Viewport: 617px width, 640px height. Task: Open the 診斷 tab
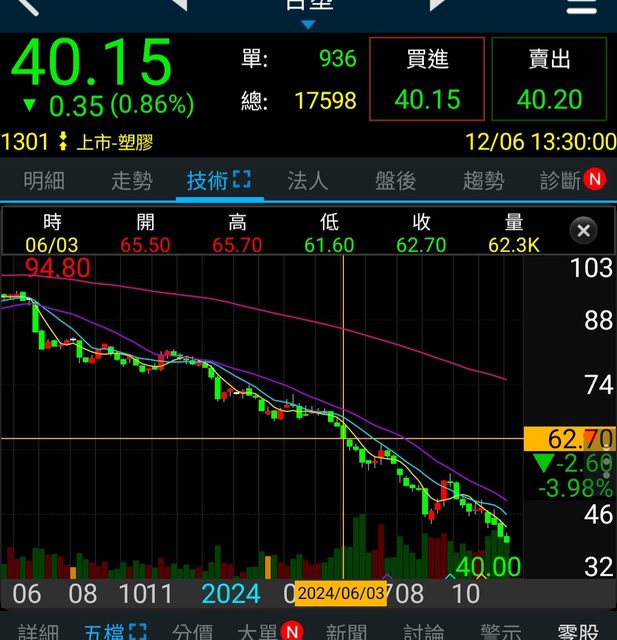point(571,181)
